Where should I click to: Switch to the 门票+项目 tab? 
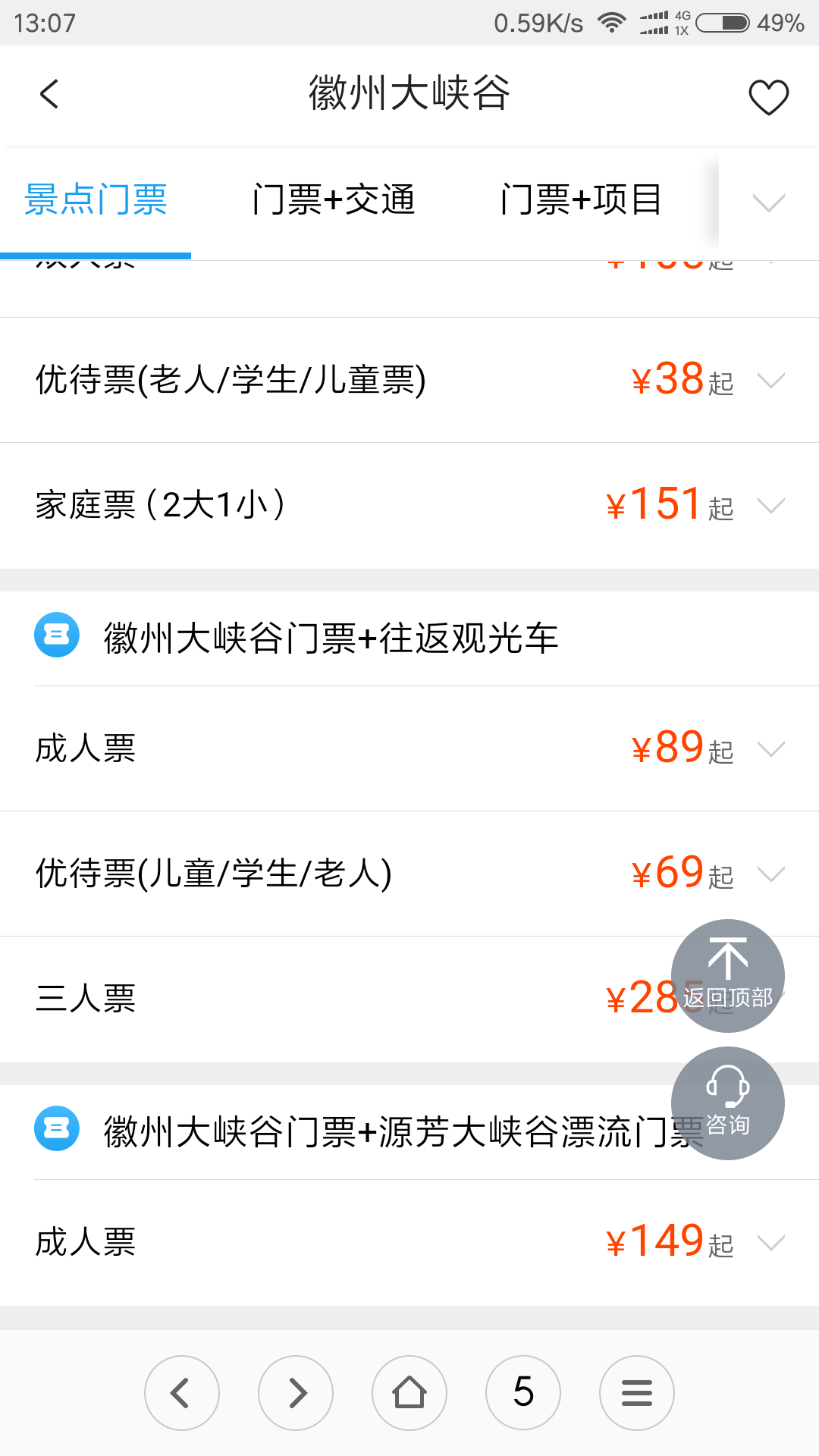(581, 200)
